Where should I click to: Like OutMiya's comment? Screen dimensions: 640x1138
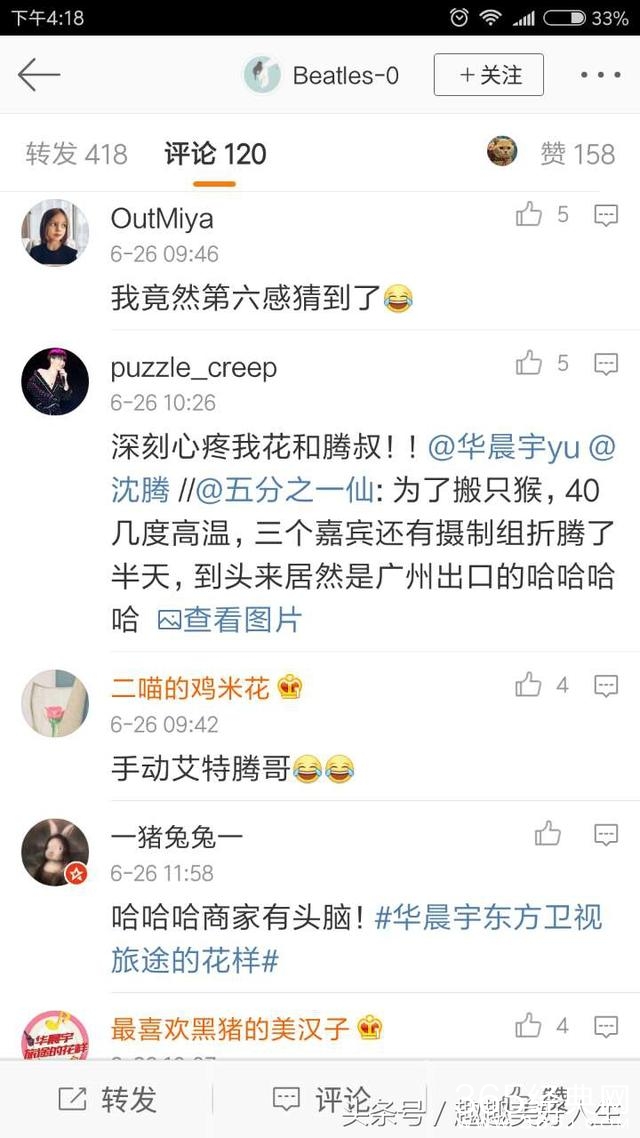(529, 214)
